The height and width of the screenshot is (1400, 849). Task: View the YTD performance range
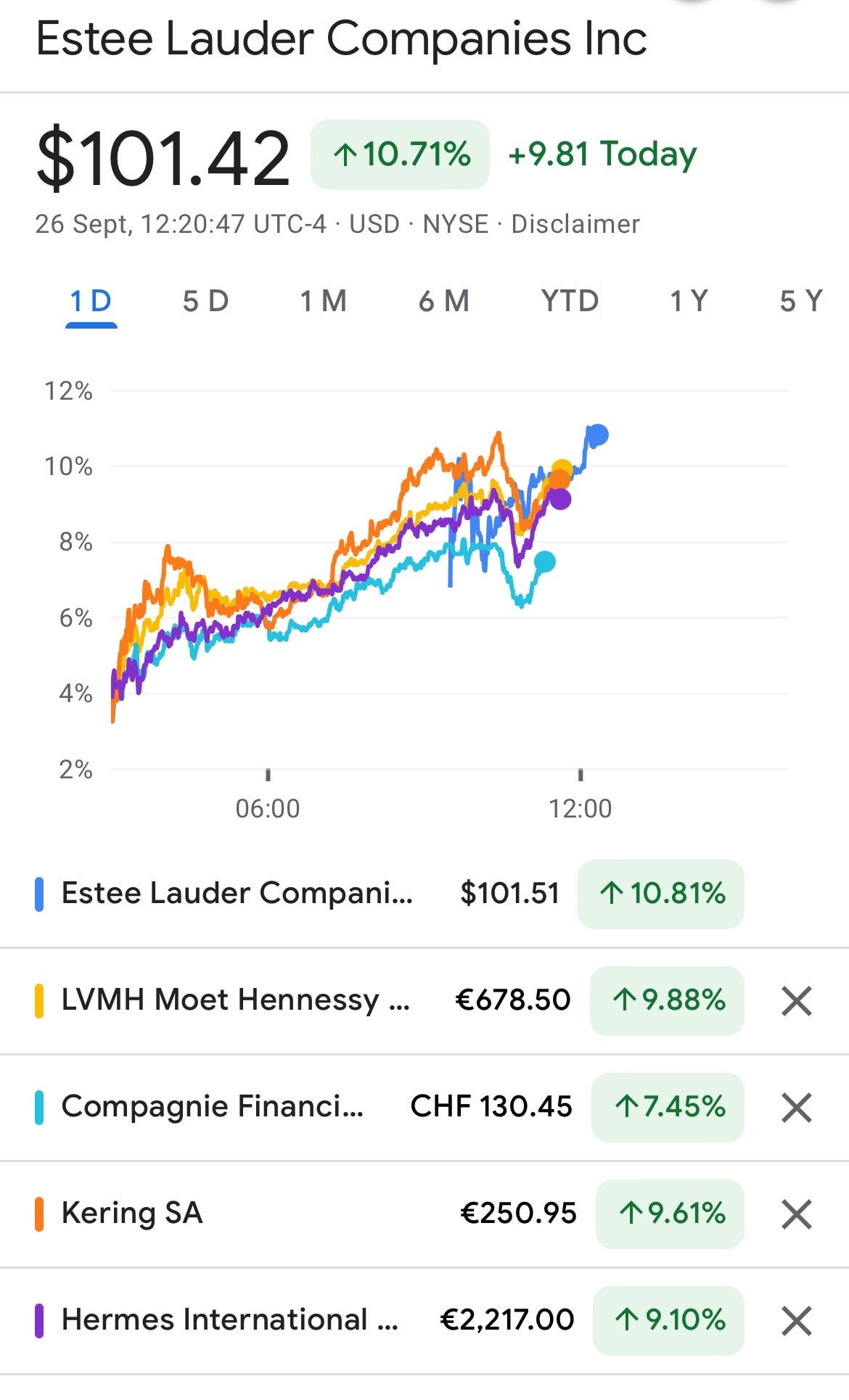(570, 301)
